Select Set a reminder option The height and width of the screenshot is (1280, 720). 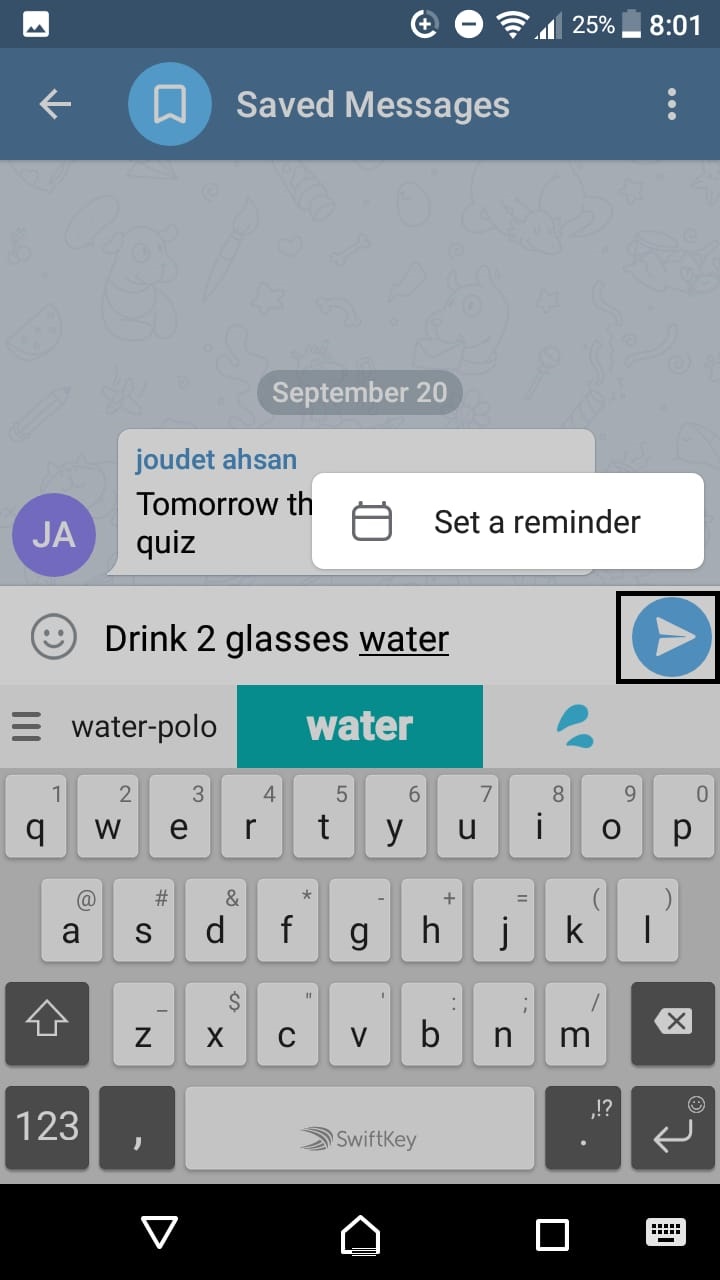pyautogui.click(x=508, y=522)
